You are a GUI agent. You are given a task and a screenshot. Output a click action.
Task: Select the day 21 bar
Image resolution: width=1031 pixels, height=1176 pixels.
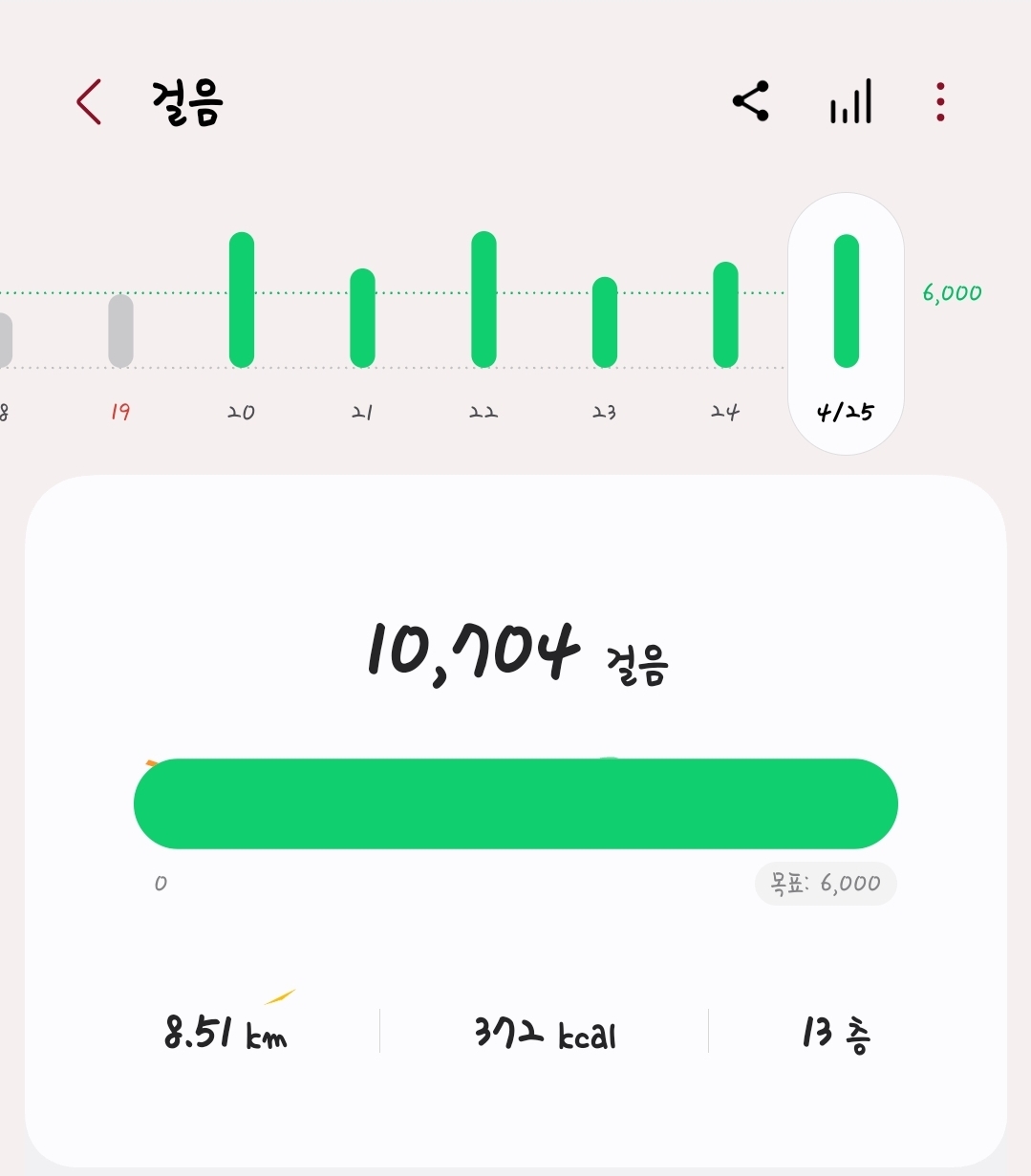(362, 318)
